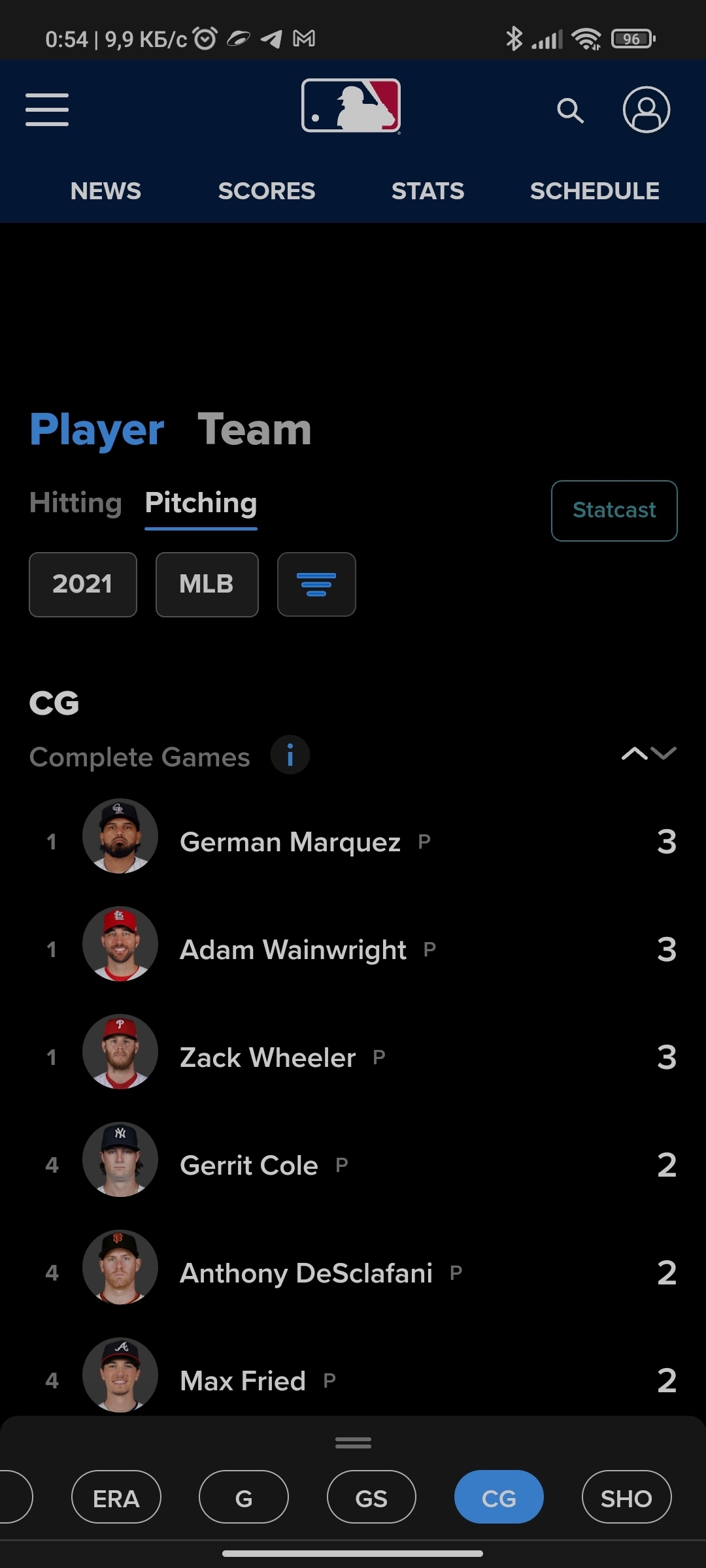Viewport: 706px width, 1568px height.
Task: Open the hamburger menu
Action: [x=47, y=109]
